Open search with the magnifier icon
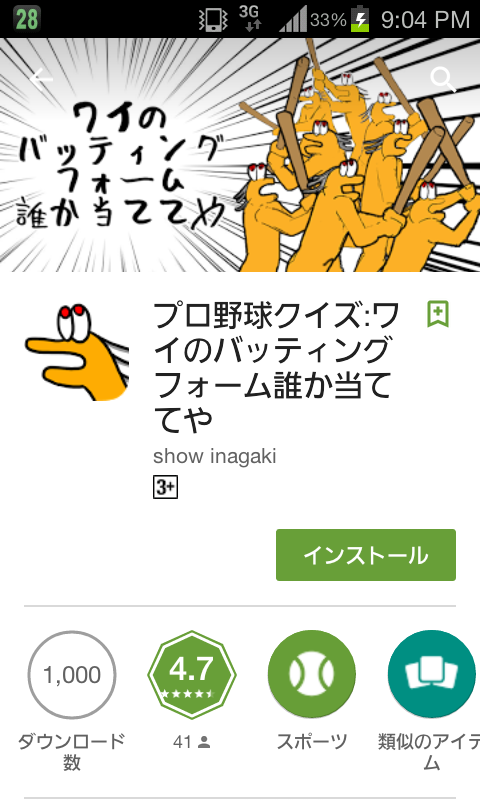Screen dimensions: 480x800 [x=443, y=80]
